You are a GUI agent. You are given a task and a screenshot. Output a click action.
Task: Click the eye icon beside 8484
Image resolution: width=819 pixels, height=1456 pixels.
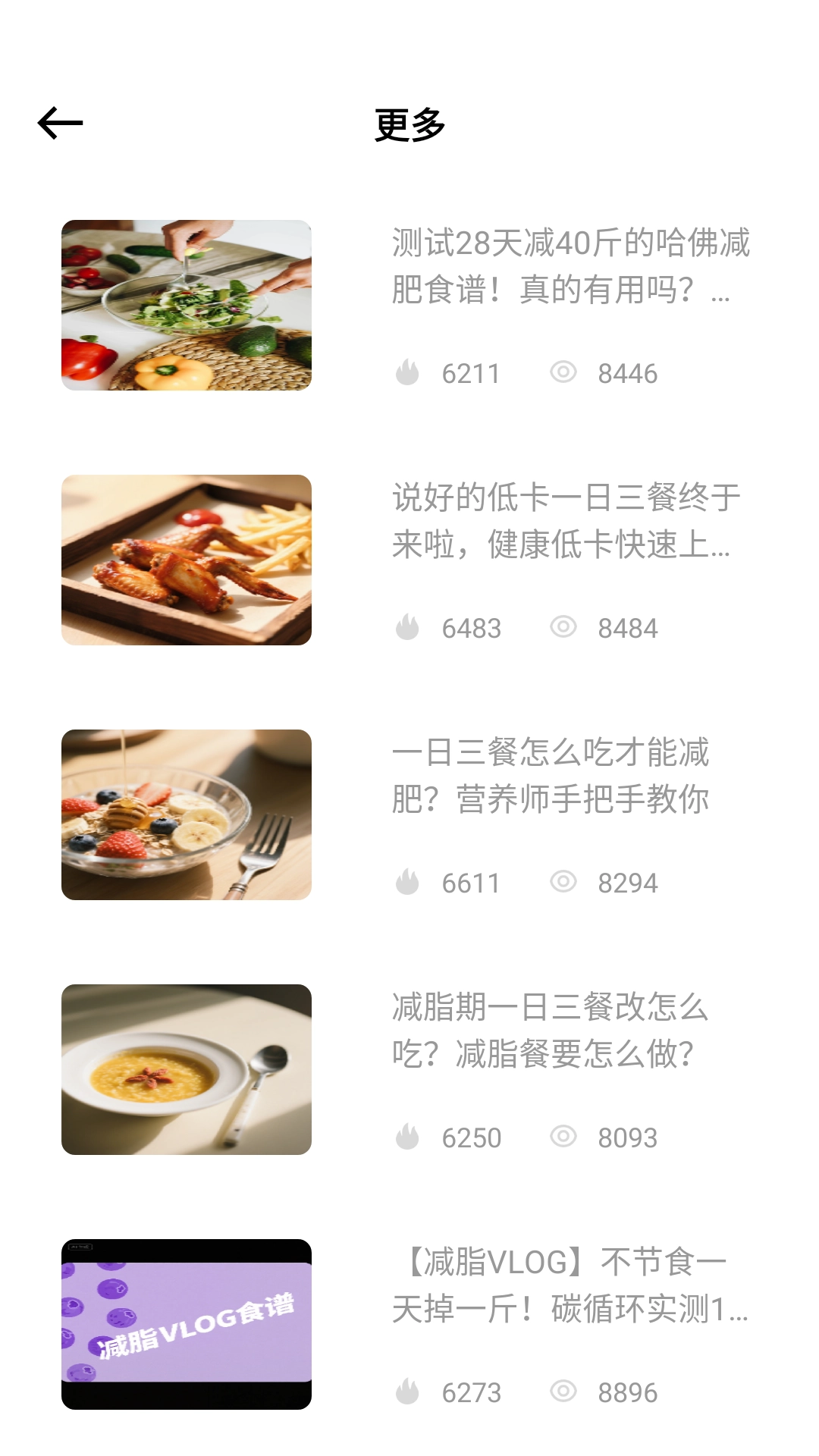(x=562, y=628)
